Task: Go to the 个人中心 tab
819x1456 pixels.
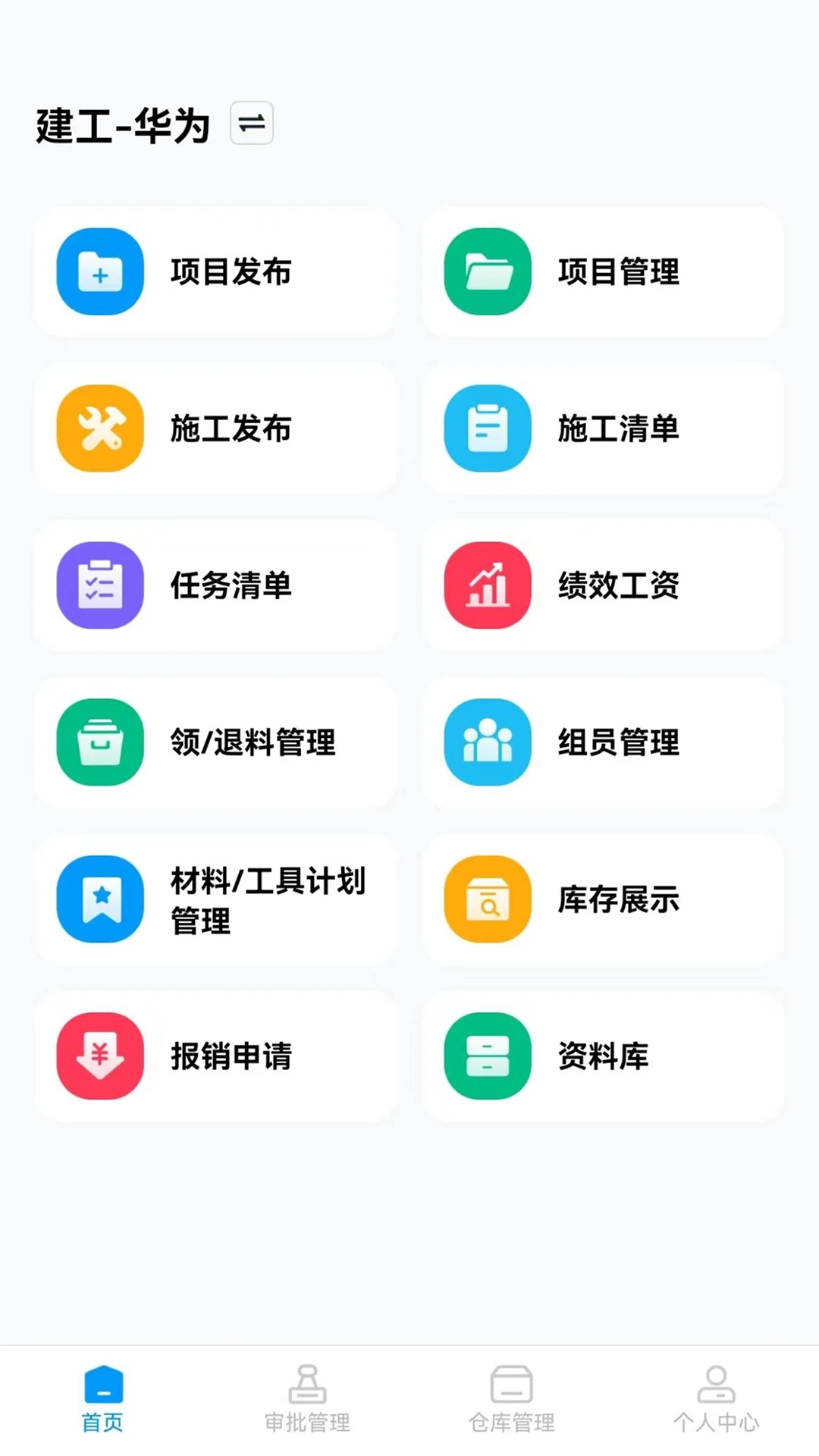Action: (716, 1399)
